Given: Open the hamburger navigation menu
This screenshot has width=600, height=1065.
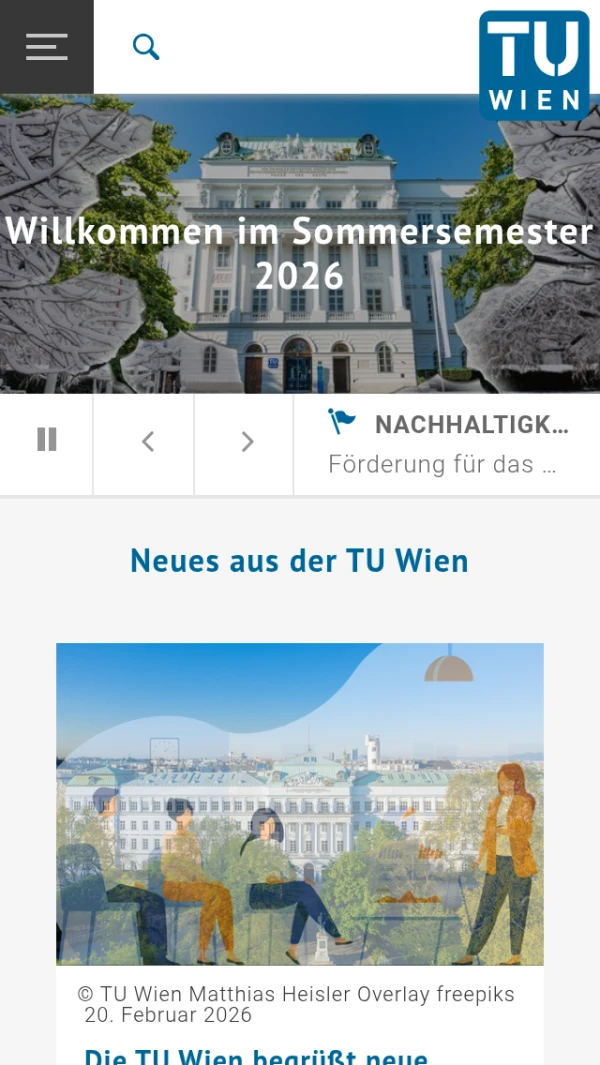Looking at the screenshot, I should click(x=46, y=46).
